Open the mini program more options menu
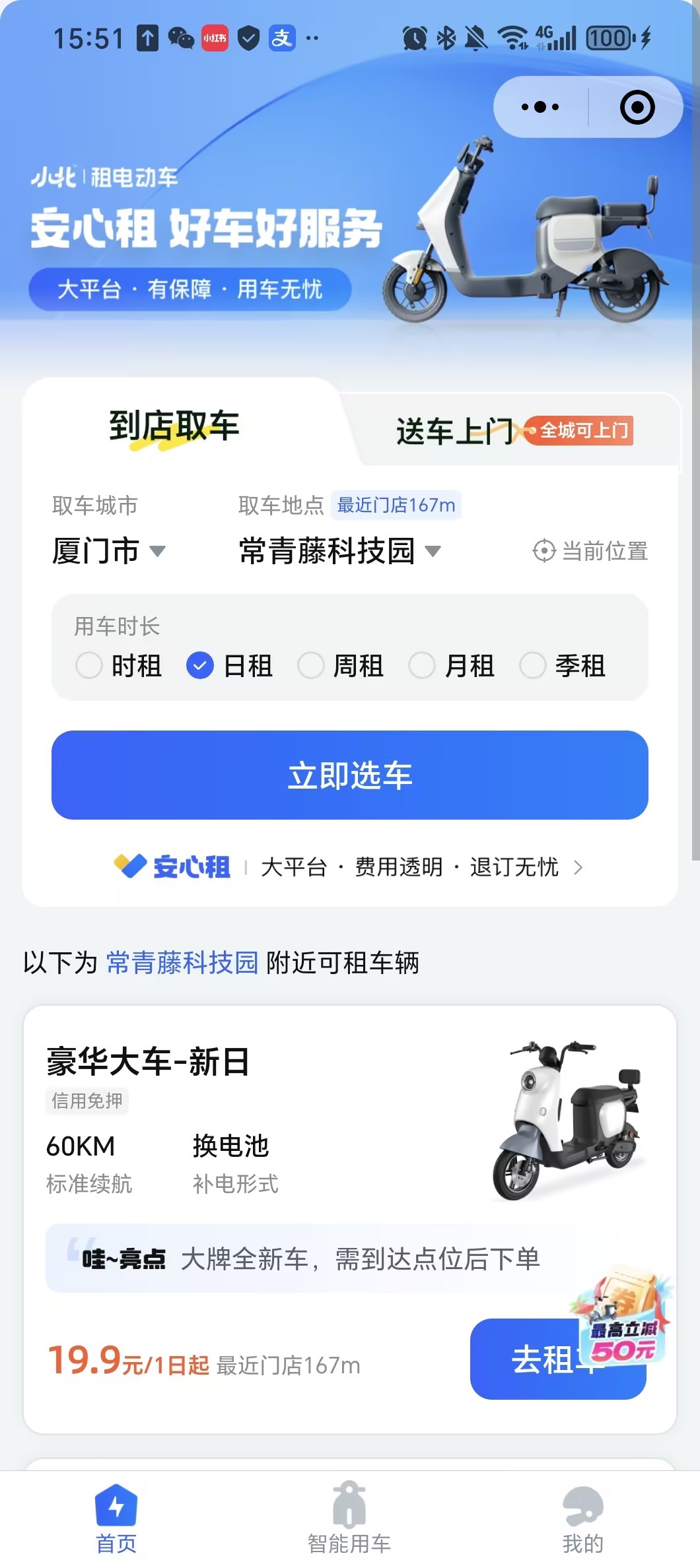This screenshot has height=1568, width=700. tap(540, 107)
